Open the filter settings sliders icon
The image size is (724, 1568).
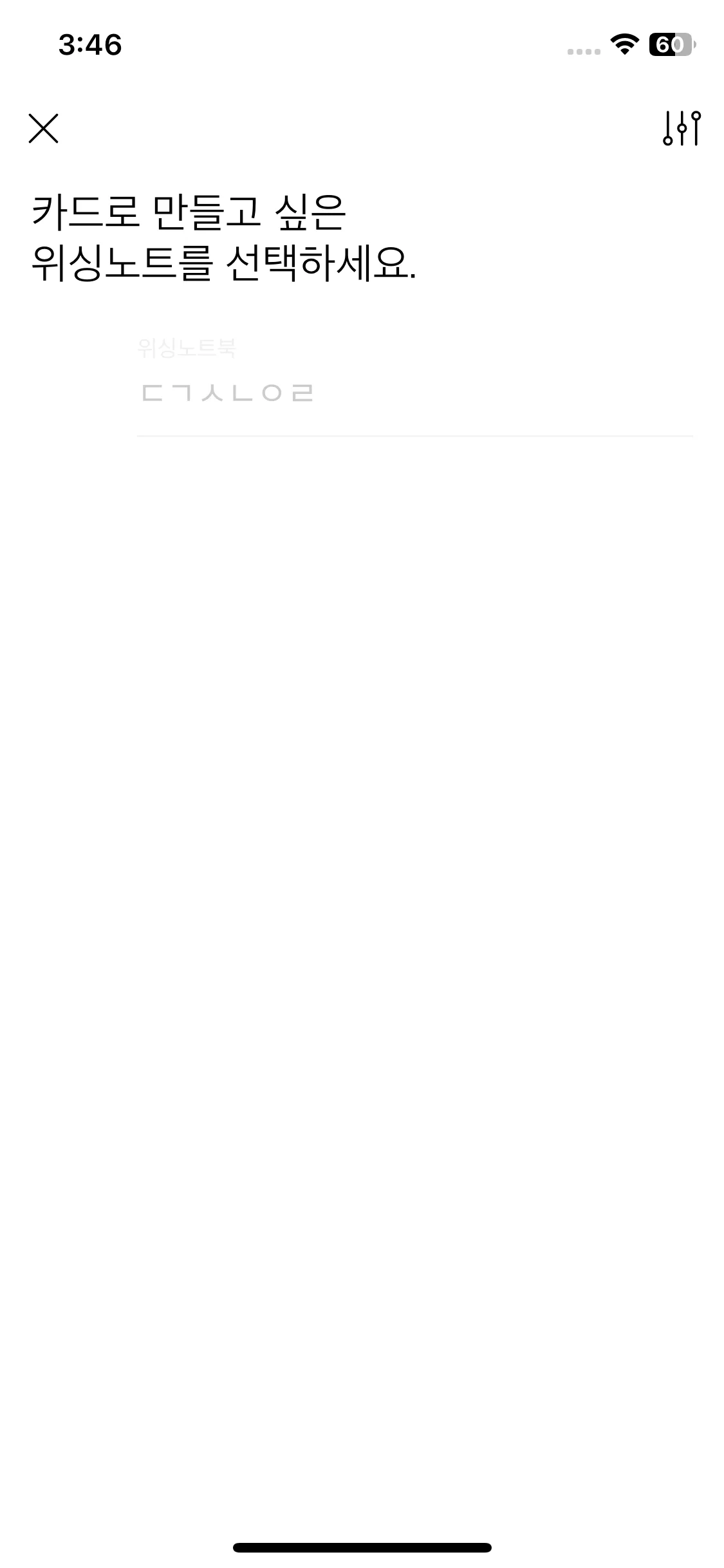pos(681,128)
